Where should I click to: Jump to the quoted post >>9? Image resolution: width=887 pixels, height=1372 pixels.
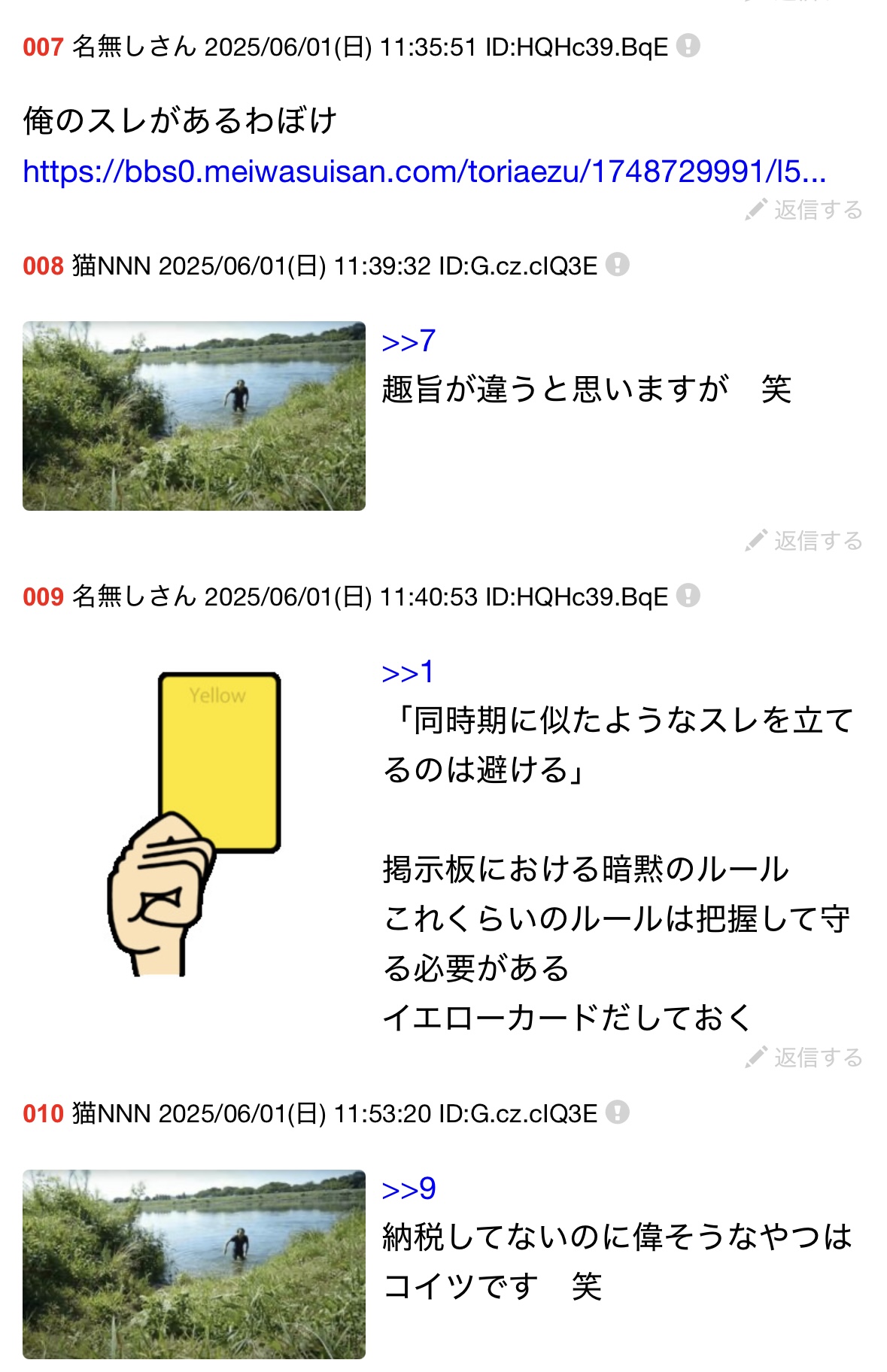click(x=409, y=1188)
